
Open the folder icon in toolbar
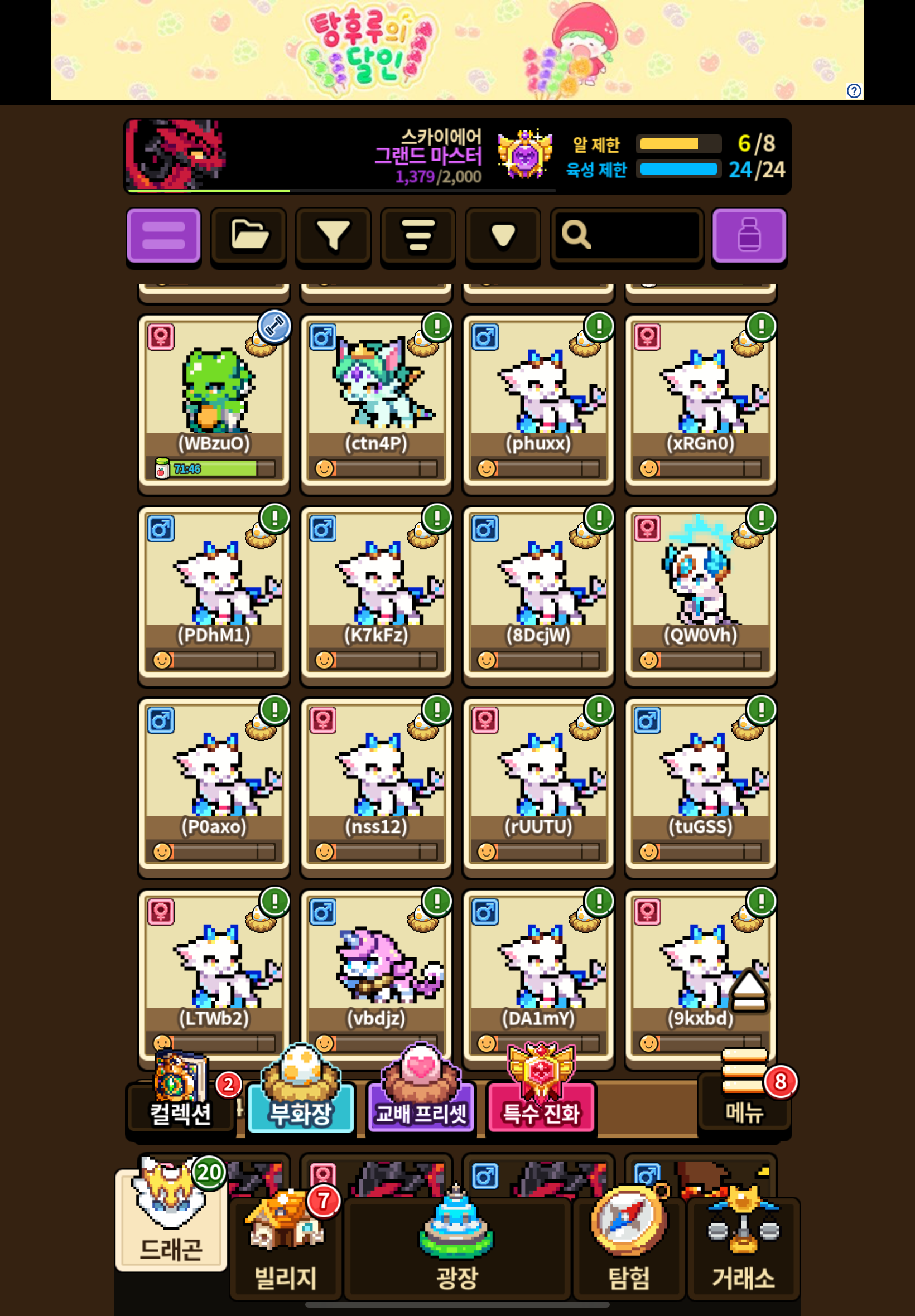click(248, 236)
